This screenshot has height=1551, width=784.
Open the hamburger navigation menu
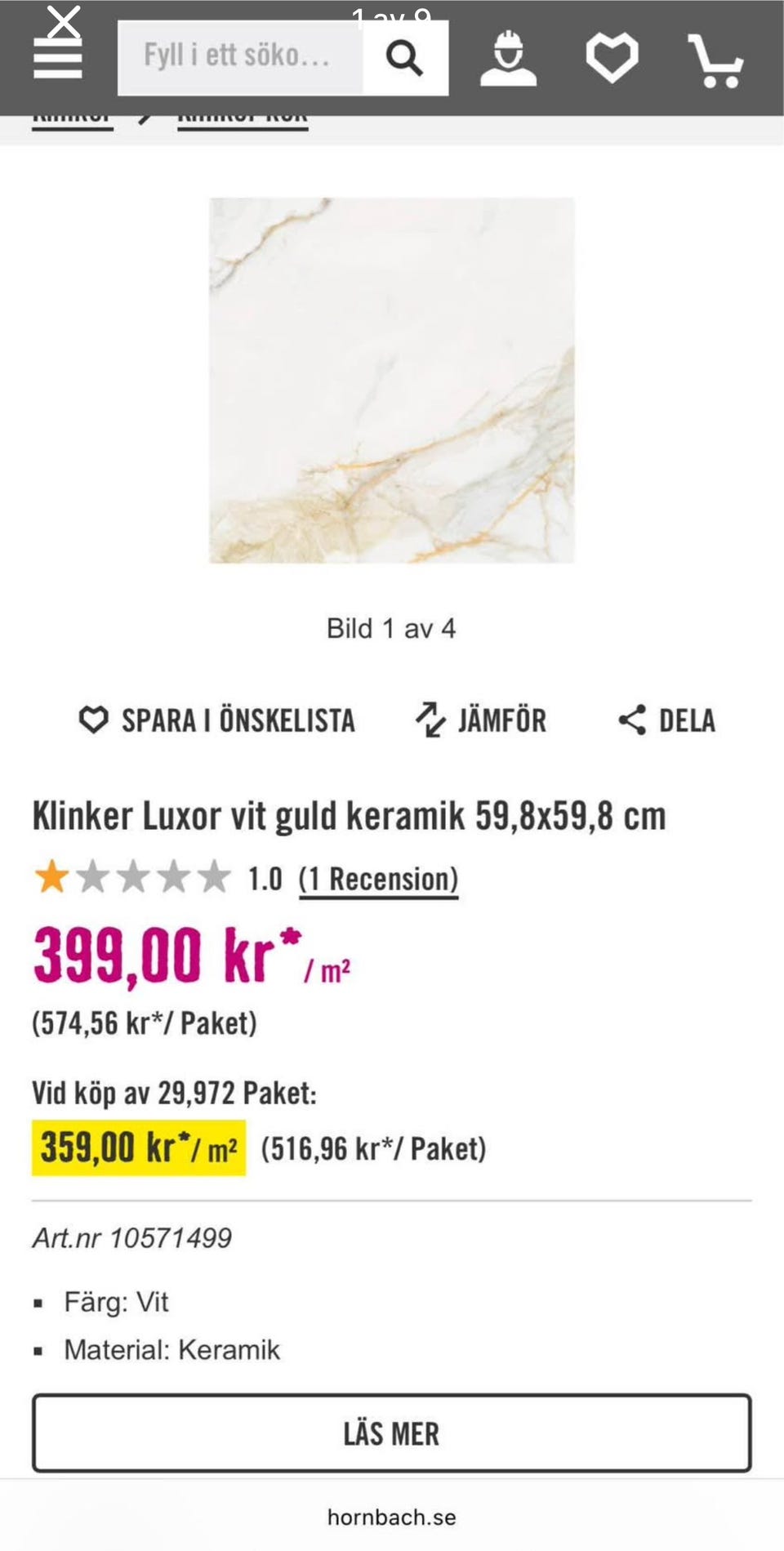[x=57, y=57]
